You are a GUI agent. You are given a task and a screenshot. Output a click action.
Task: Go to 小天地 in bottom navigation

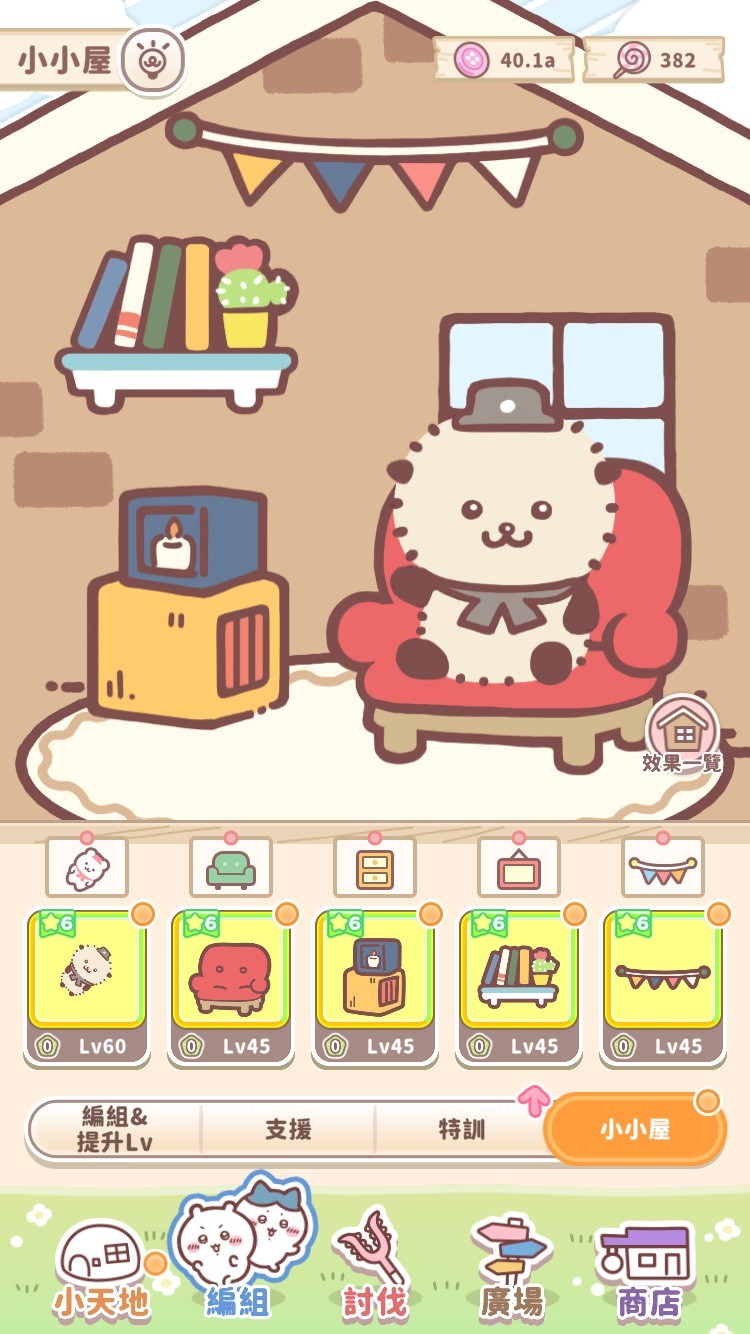(x=101, y=1270)
